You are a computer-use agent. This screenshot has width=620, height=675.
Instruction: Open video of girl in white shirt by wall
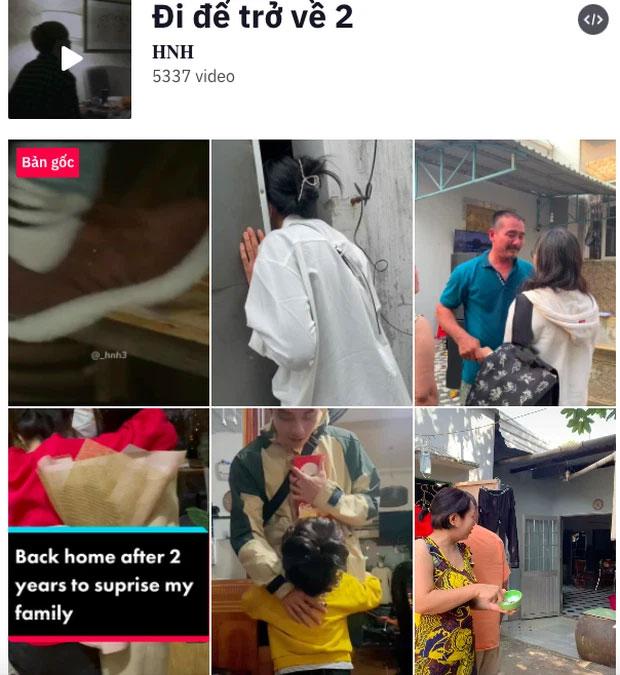311,272
